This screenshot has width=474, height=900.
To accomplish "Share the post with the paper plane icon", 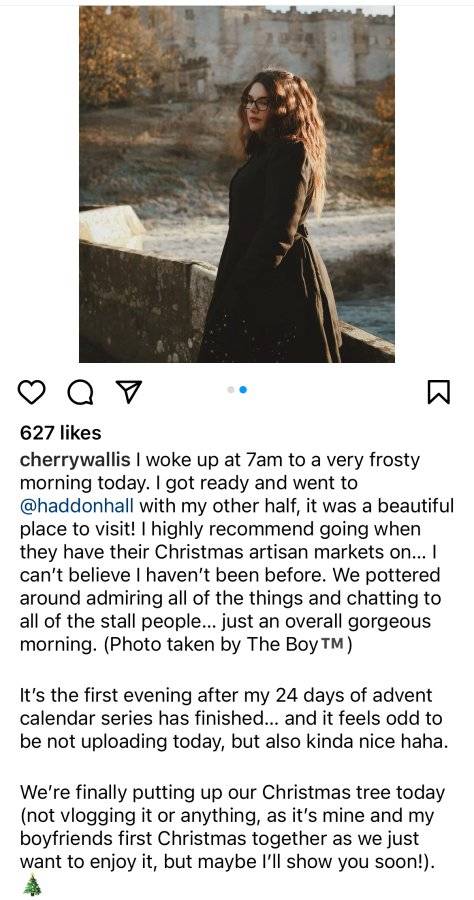I will click(x=128, y=391).
